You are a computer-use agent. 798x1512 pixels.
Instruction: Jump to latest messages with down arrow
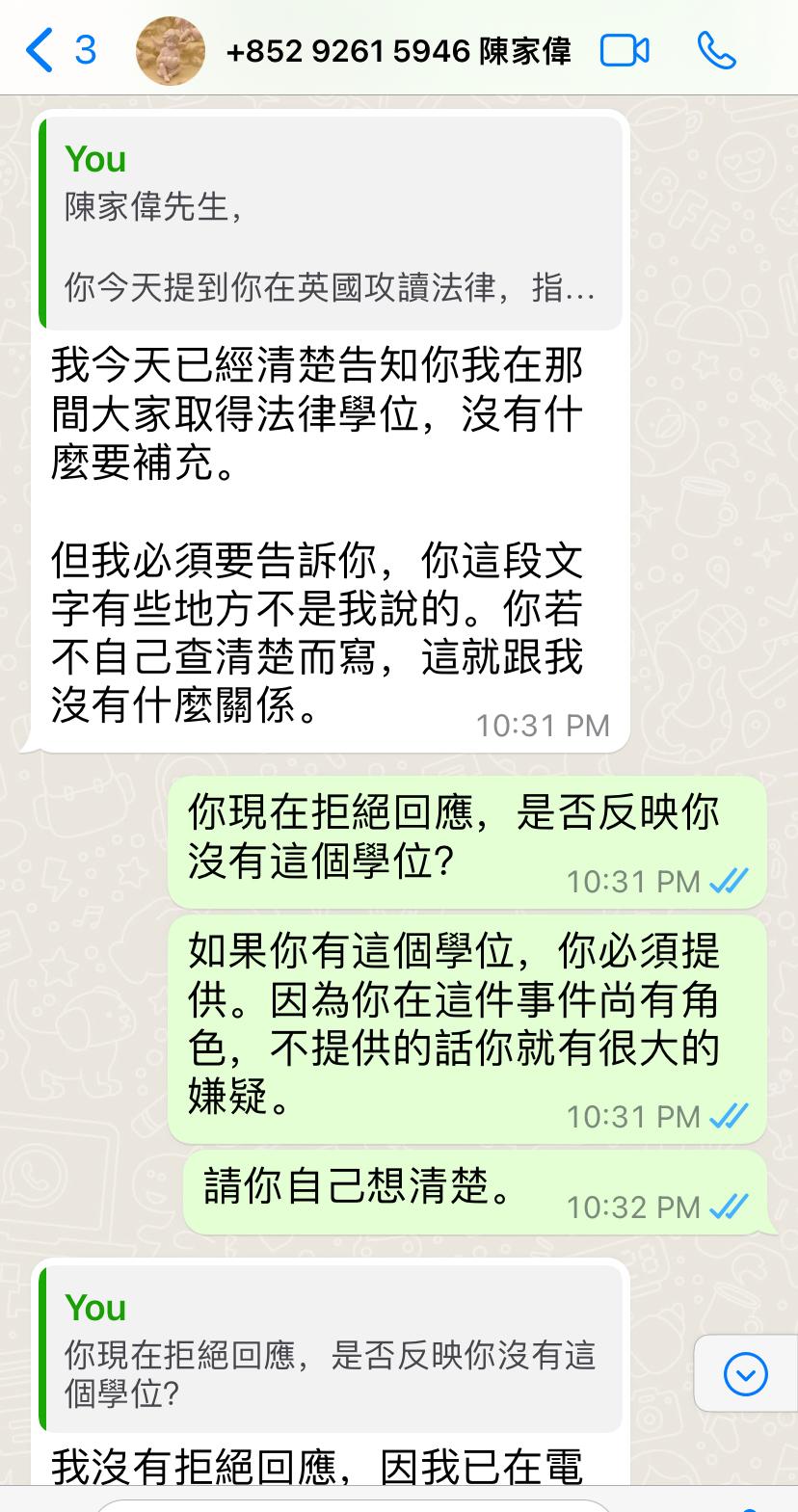coord(745,1373)
